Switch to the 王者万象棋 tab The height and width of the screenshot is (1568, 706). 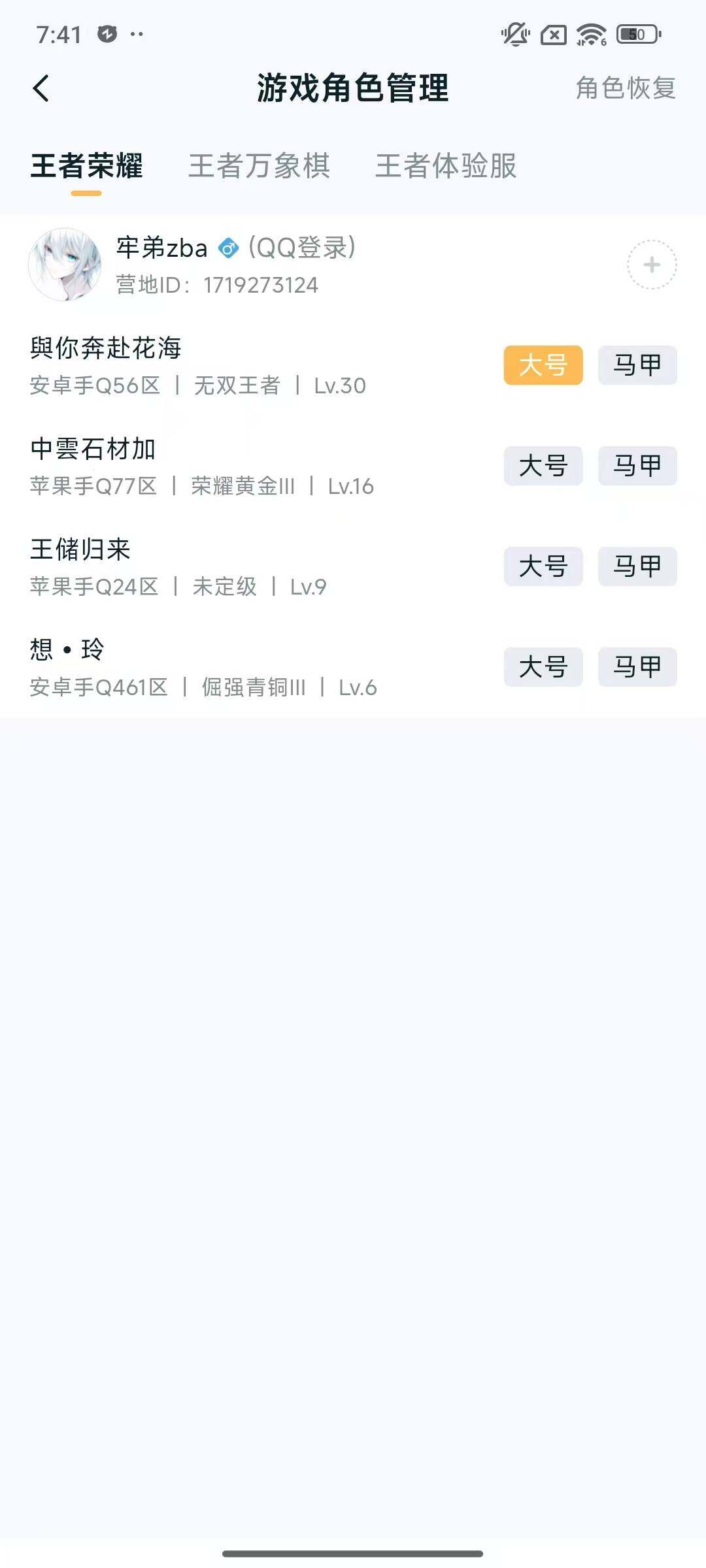click(260, 167)
